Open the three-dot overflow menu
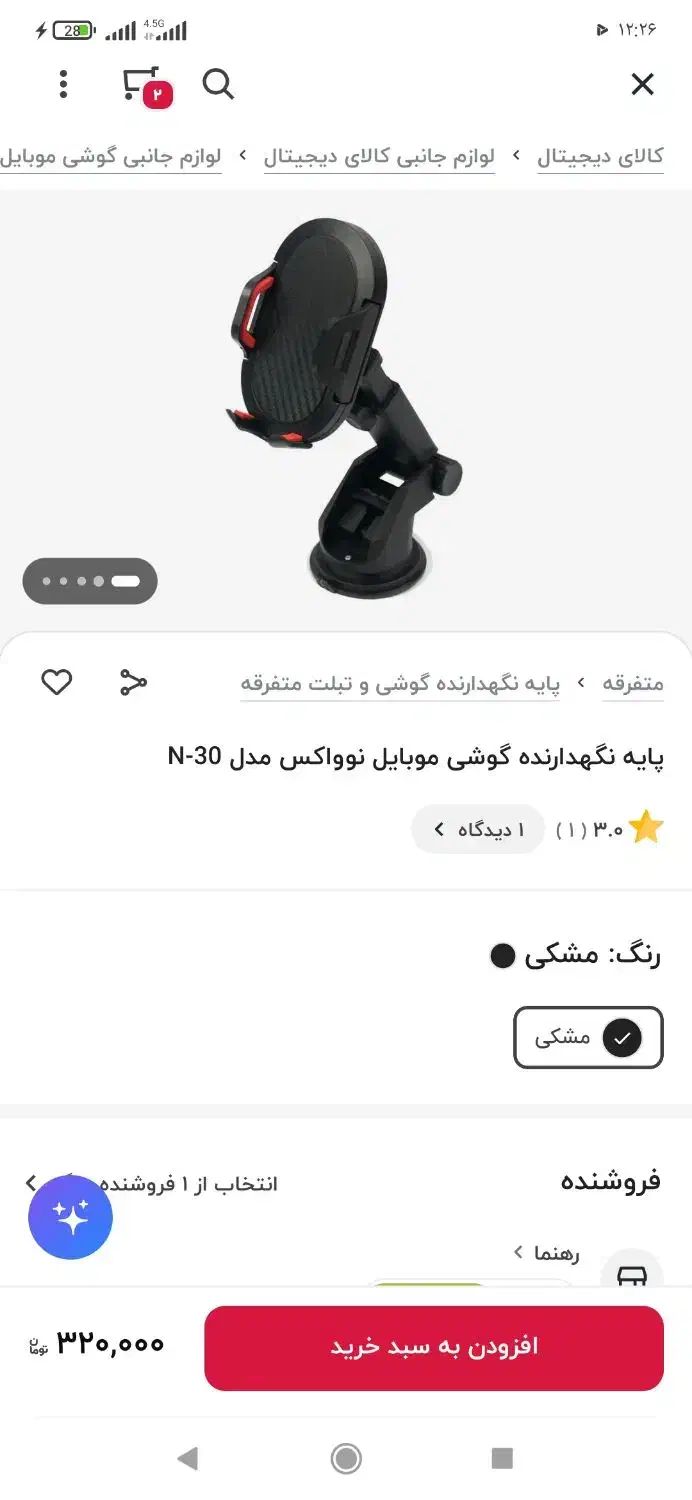 [x=63, y=85]
